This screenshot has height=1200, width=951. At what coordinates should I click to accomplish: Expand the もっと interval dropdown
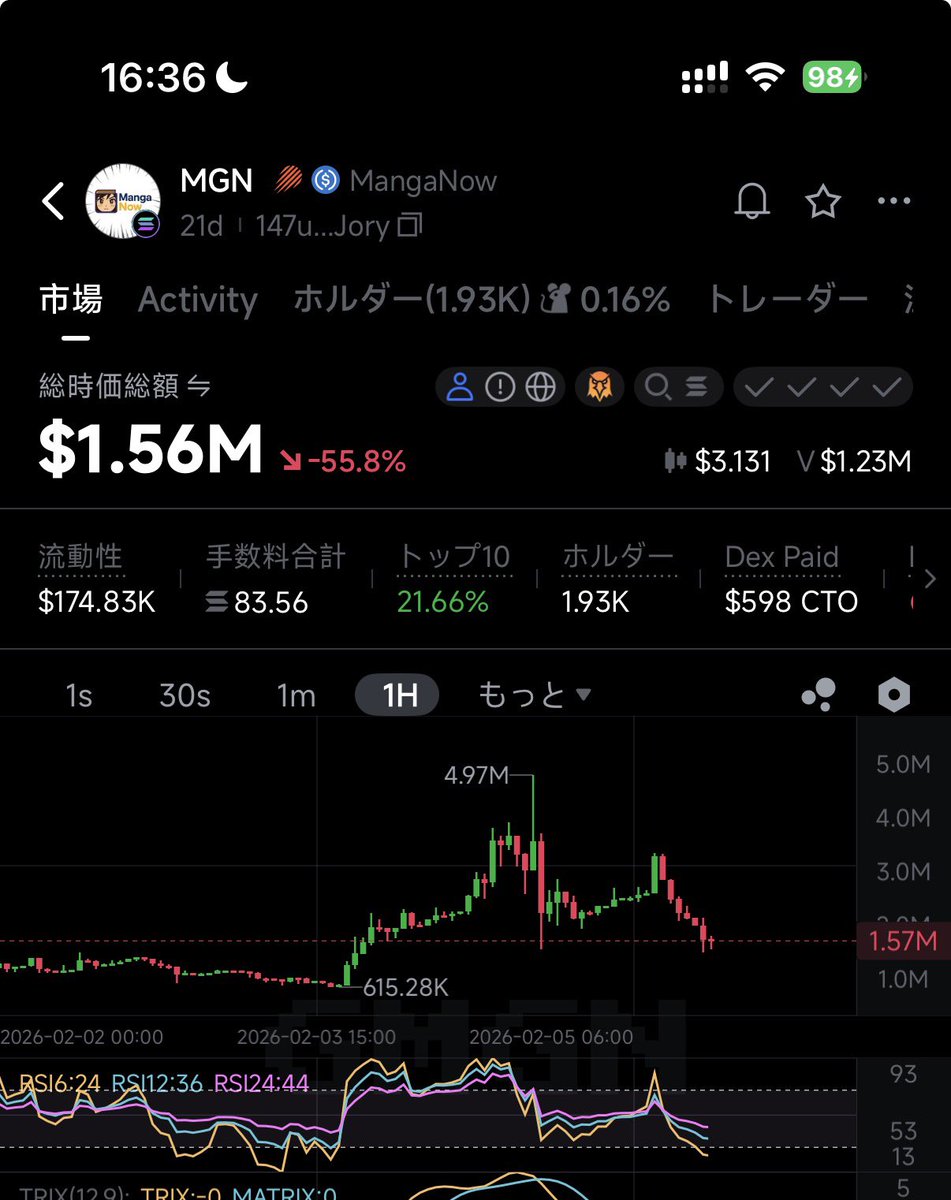534,695
